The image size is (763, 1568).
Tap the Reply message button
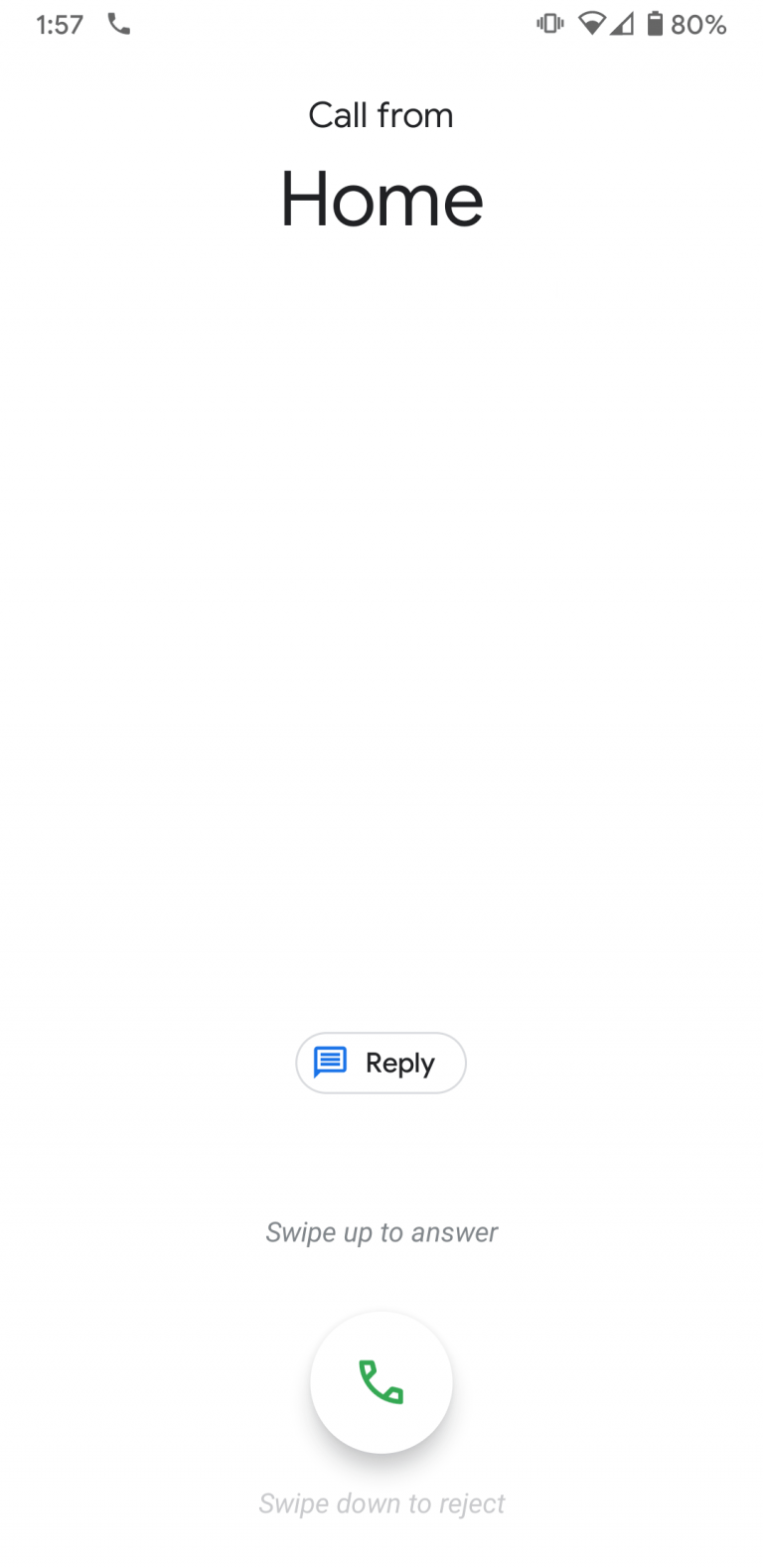381,1063
